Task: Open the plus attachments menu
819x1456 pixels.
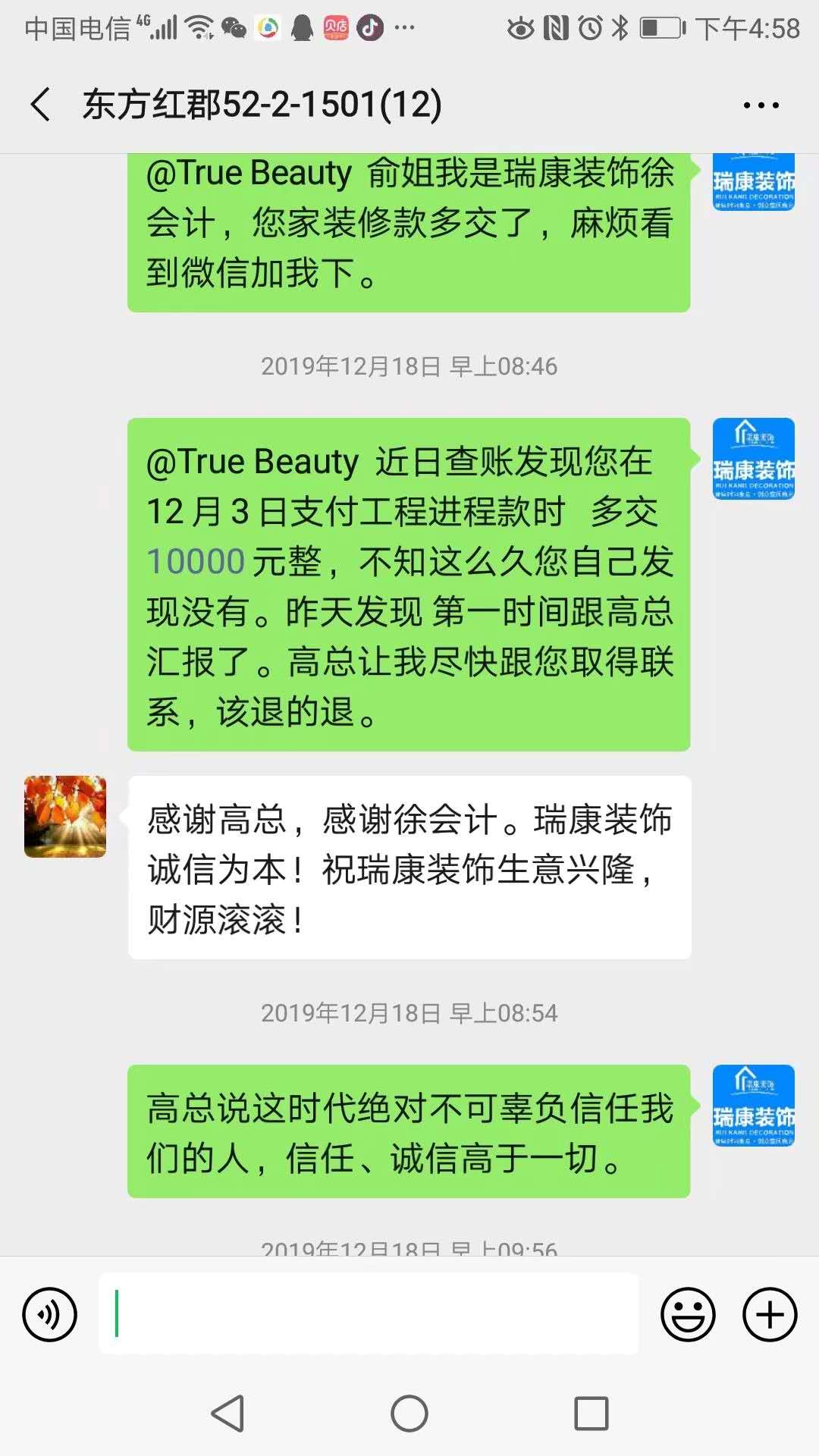Action: click(769, 1314)
